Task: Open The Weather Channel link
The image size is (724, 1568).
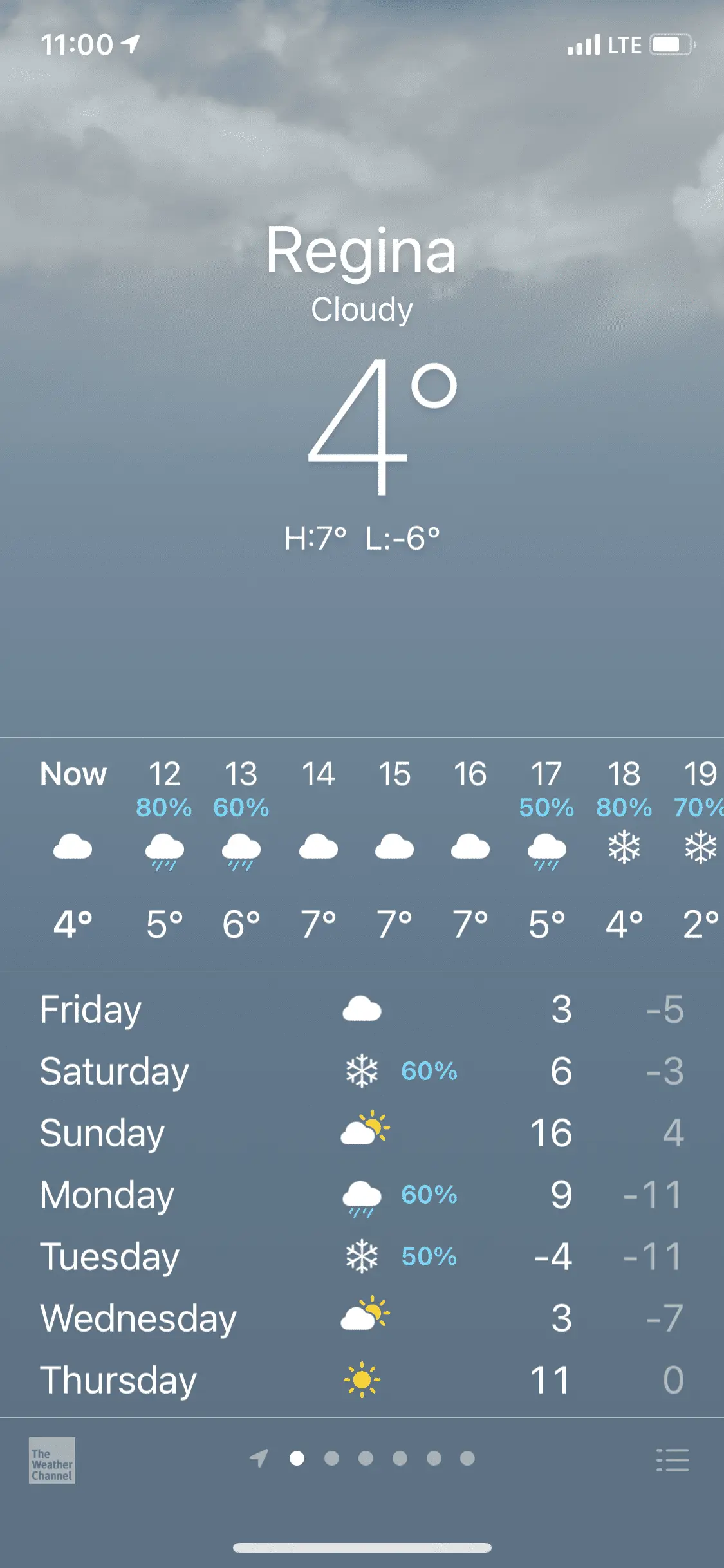Action: tap(51, 1460)
